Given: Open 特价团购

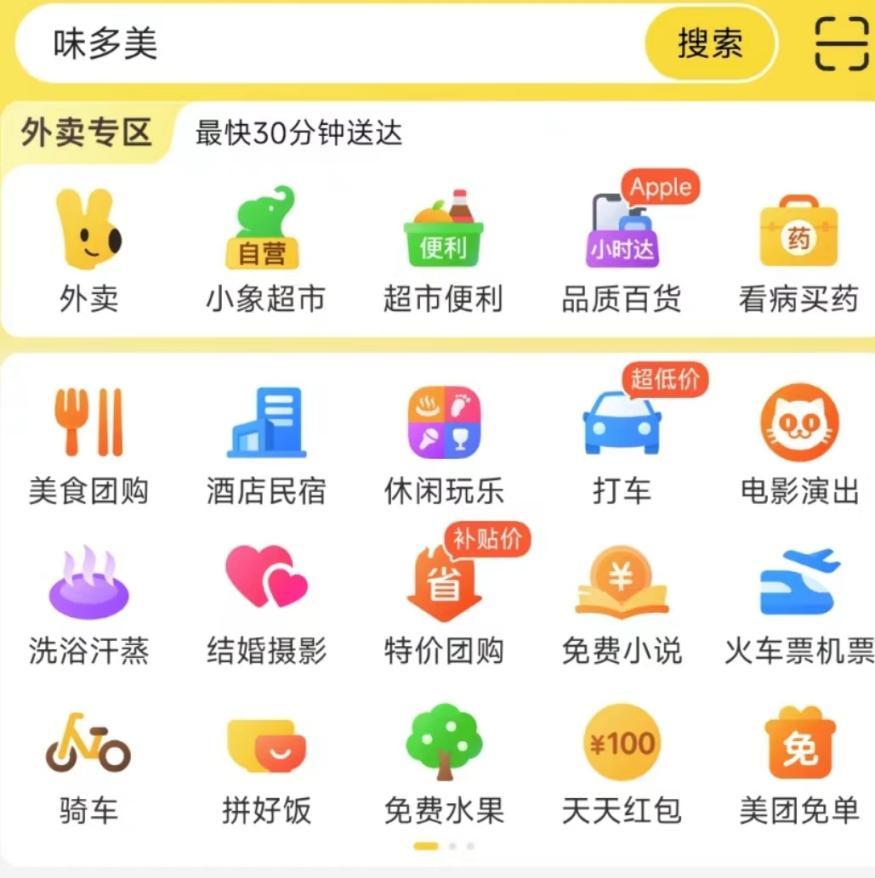Looking at the screenshot, I should [x=443, y=603].
